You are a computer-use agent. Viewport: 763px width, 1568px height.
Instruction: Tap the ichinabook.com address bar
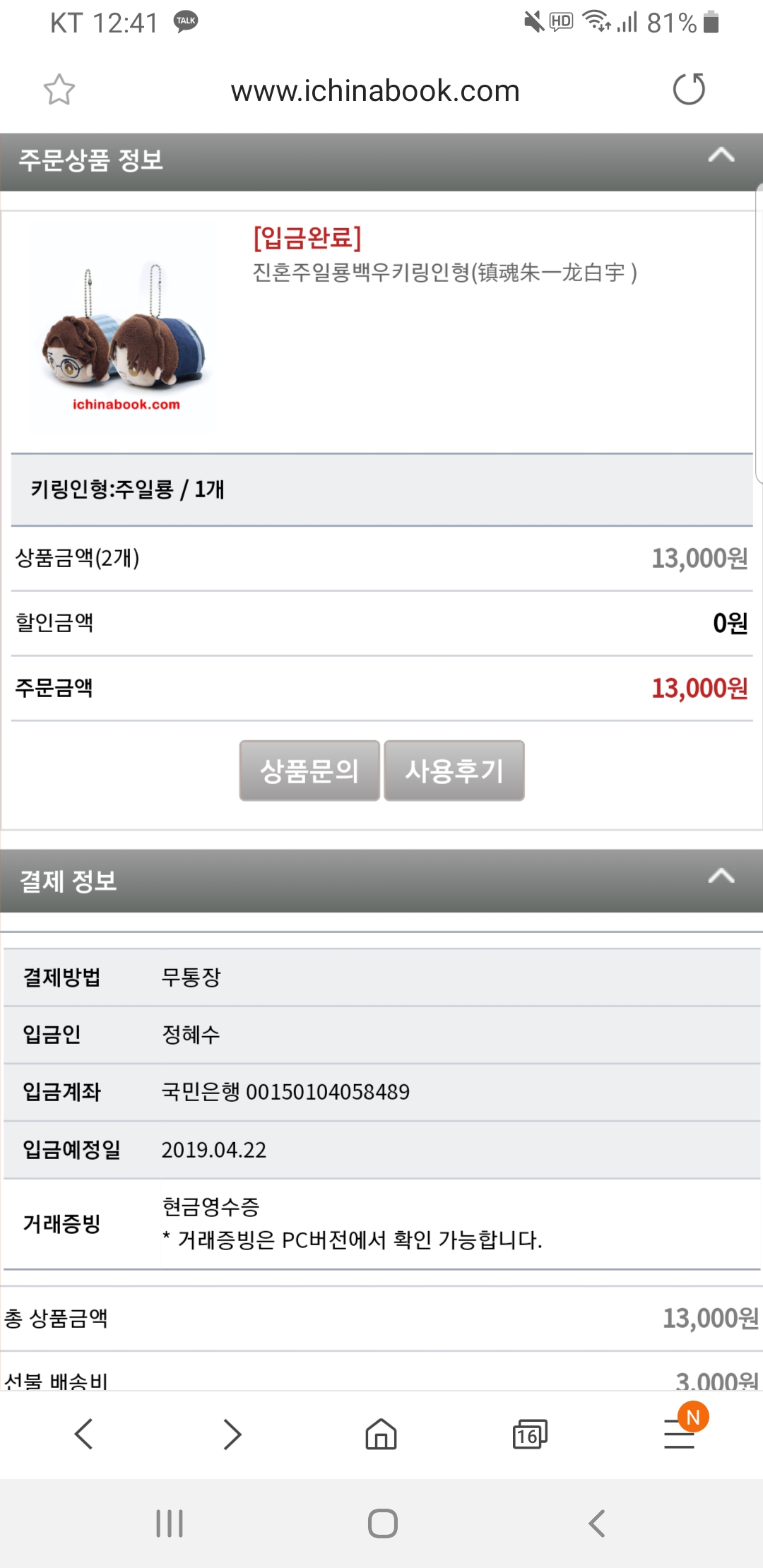pos(374,91)
